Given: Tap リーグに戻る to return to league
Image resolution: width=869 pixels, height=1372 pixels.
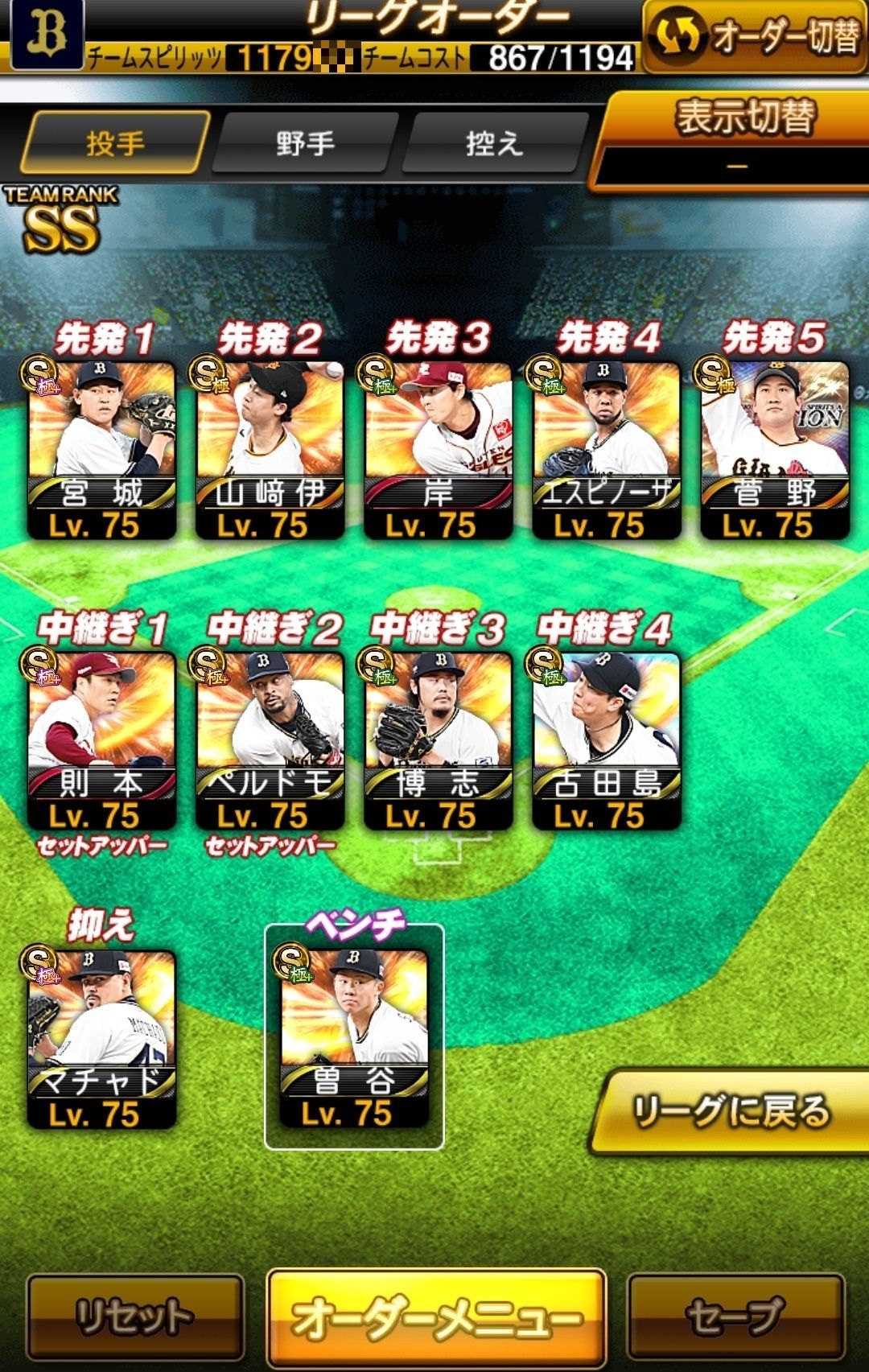Looking at the screenshot, I should (731, 1112).
